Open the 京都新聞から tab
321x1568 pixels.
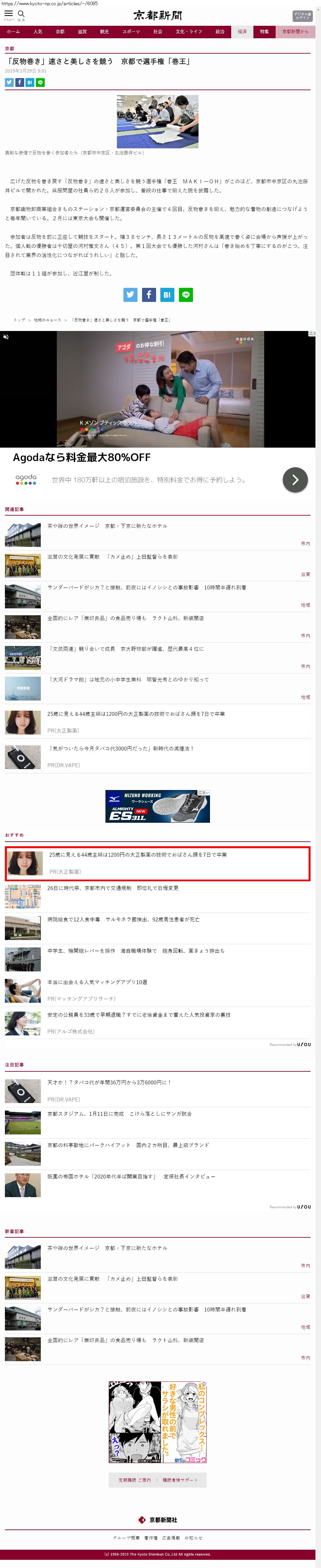pos(295,32)
